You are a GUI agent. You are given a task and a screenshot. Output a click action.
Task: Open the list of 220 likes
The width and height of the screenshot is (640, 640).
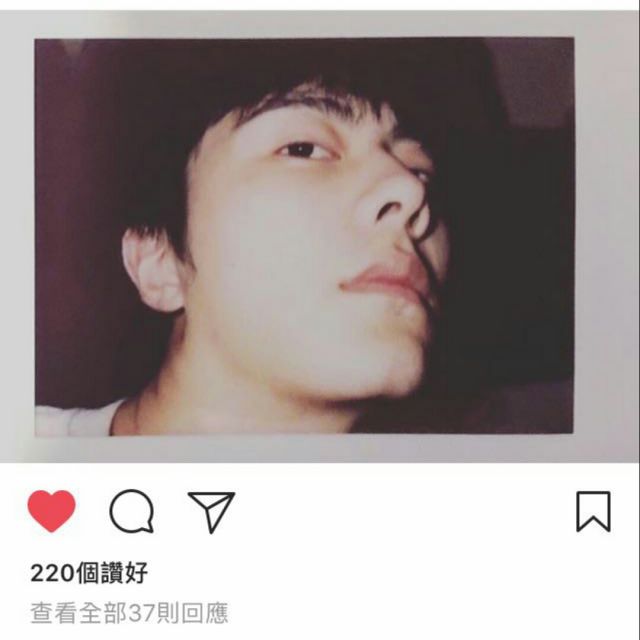[89, 573]
